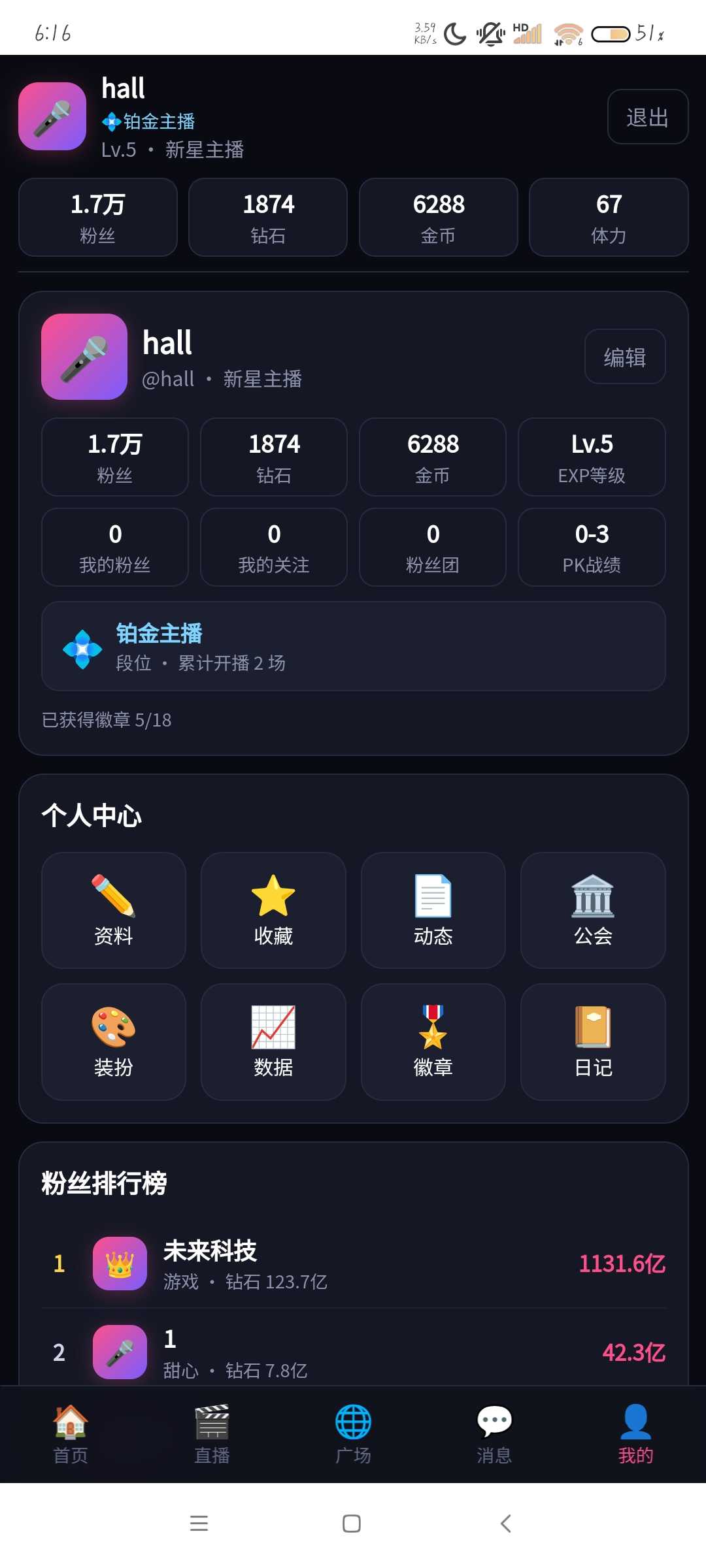Image resolution: width=706 pixels, height=1568 pixels.
Task: Open the 我的关注 following card
Action: tap(274, 547)
